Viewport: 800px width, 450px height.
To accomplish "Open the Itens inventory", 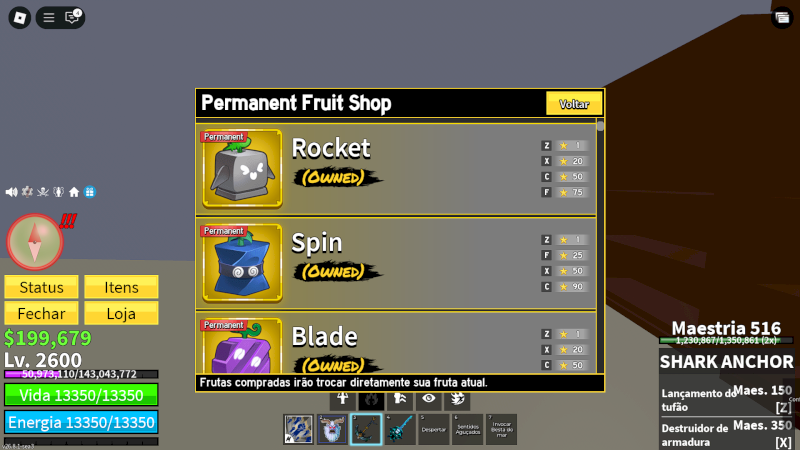I will (x=121, y=287).
